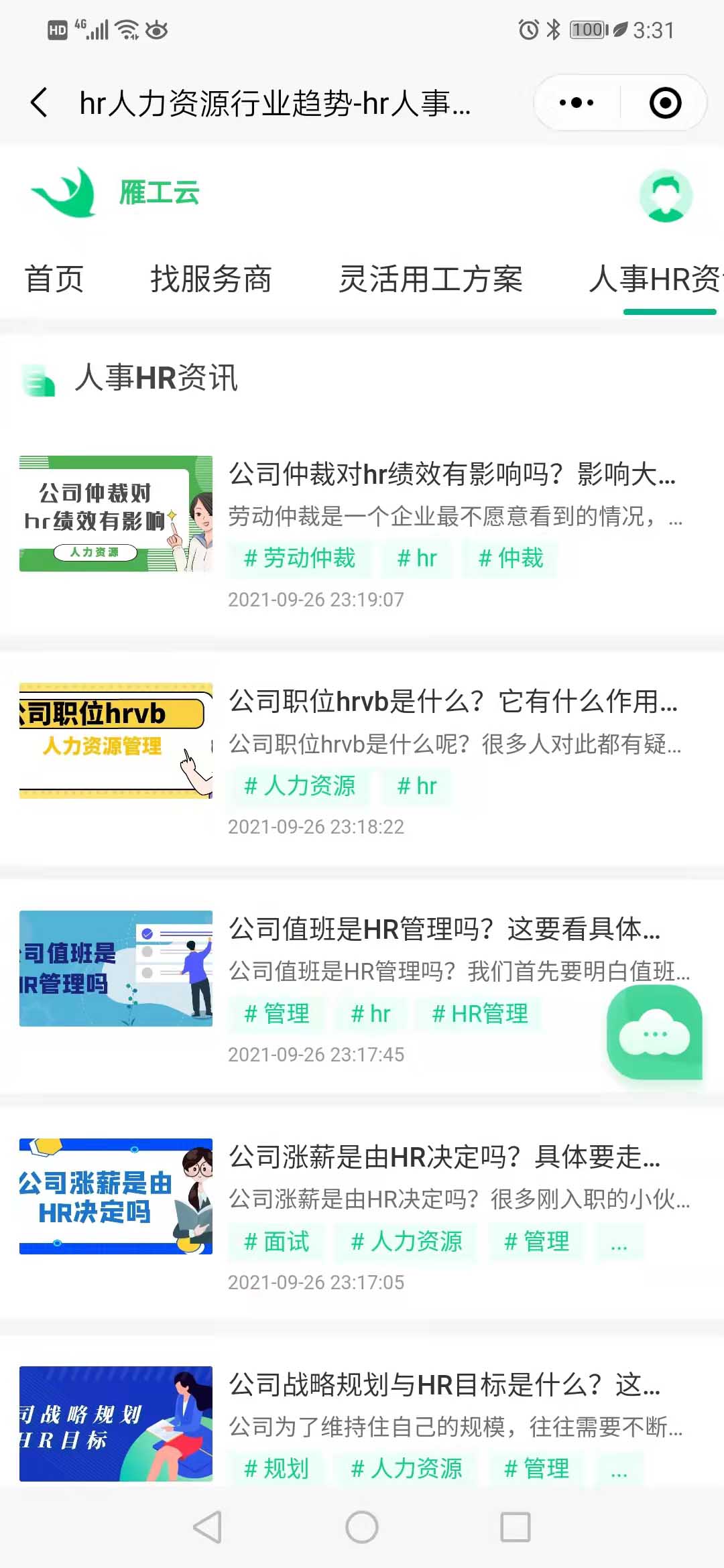The image size is (724, 1568).
Task: Tap the system home button
Action: tap(362, 1527)
